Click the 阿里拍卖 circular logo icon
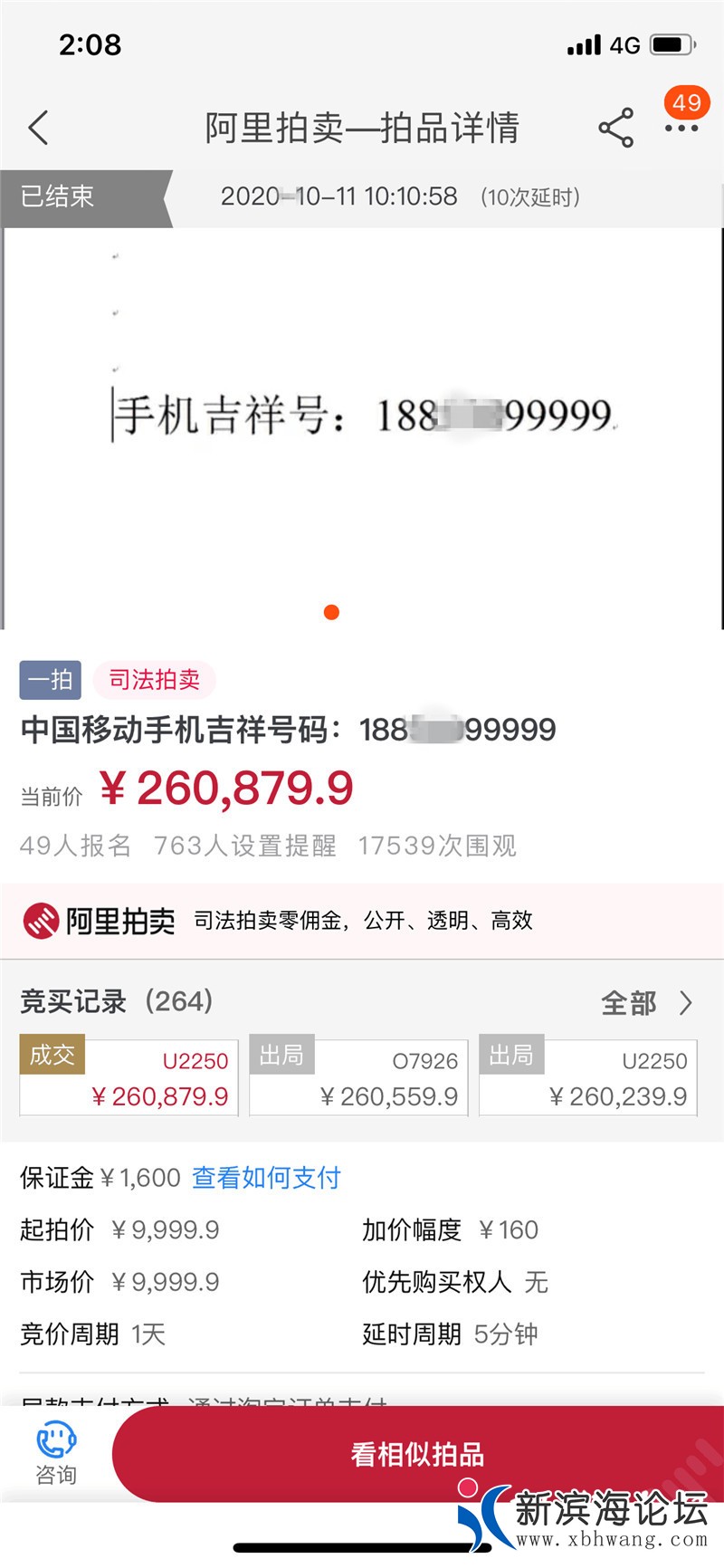The height and width of the screenshot is (1568, 724). click(x=40, y=920)
